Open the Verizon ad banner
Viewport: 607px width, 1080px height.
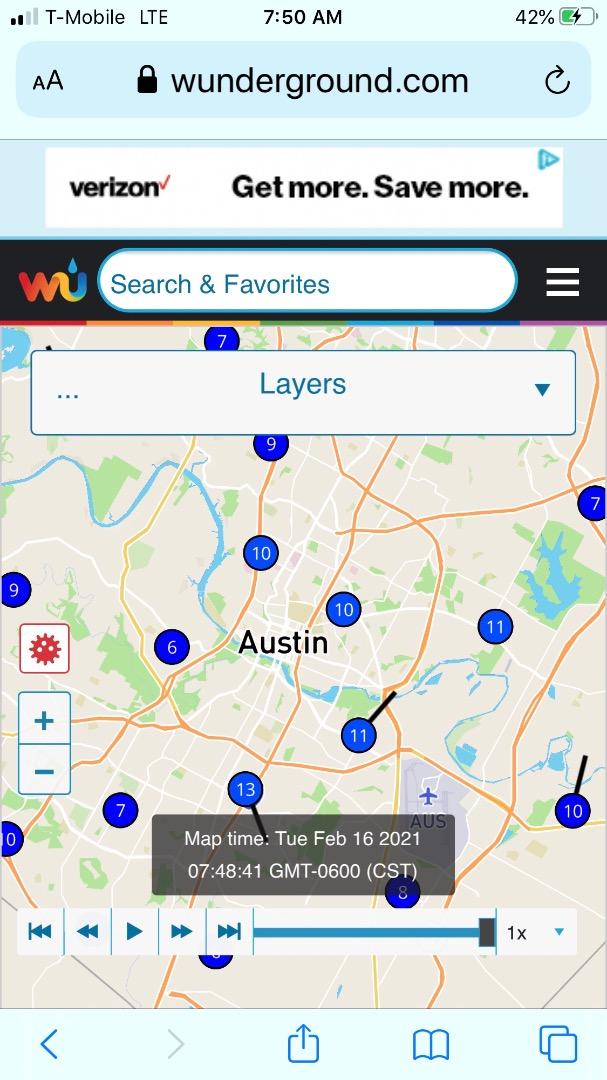(303, 187)
